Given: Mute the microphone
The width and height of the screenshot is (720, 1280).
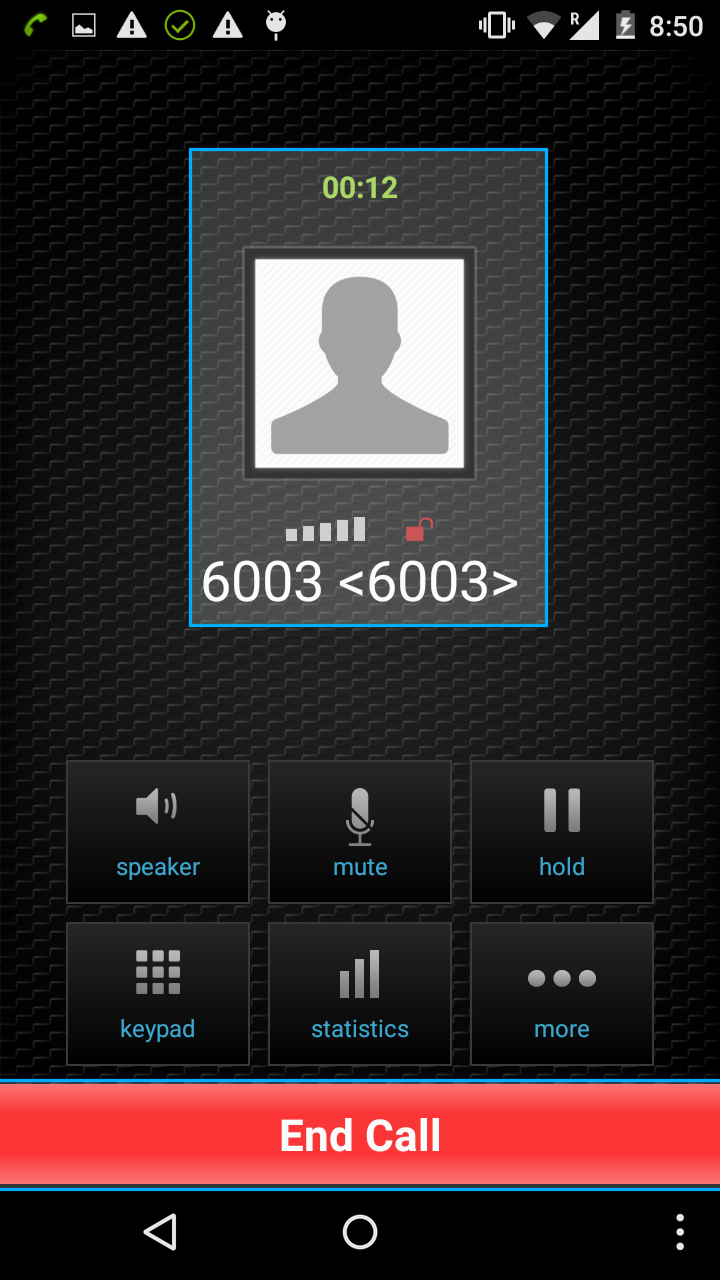Looking at the screenshot, I should point(360,831).
